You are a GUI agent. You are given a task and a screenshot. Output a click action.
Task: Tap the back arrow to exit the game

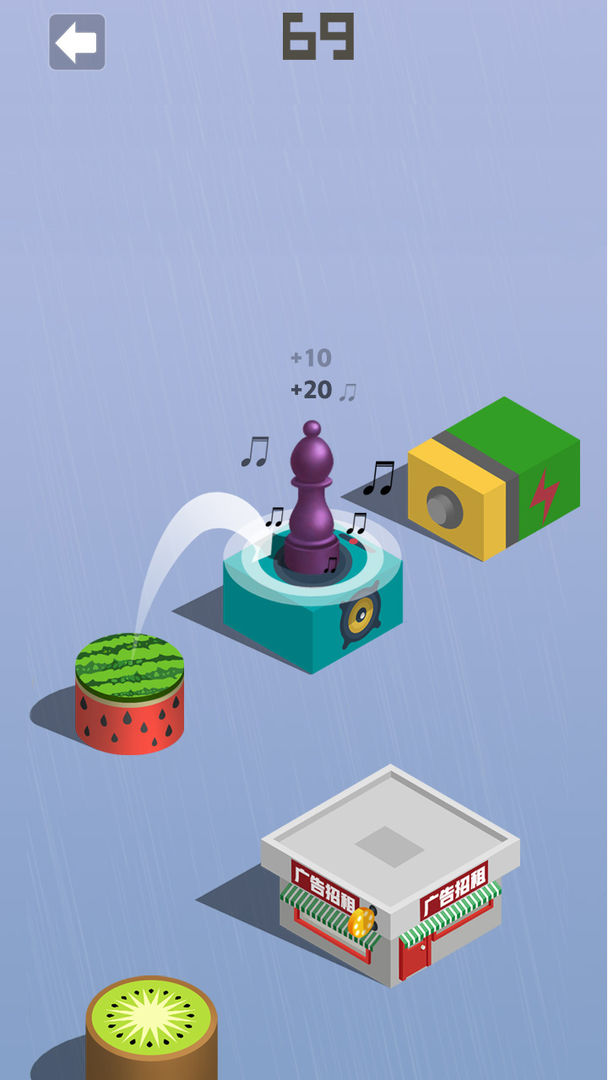(x=77, y=42)
